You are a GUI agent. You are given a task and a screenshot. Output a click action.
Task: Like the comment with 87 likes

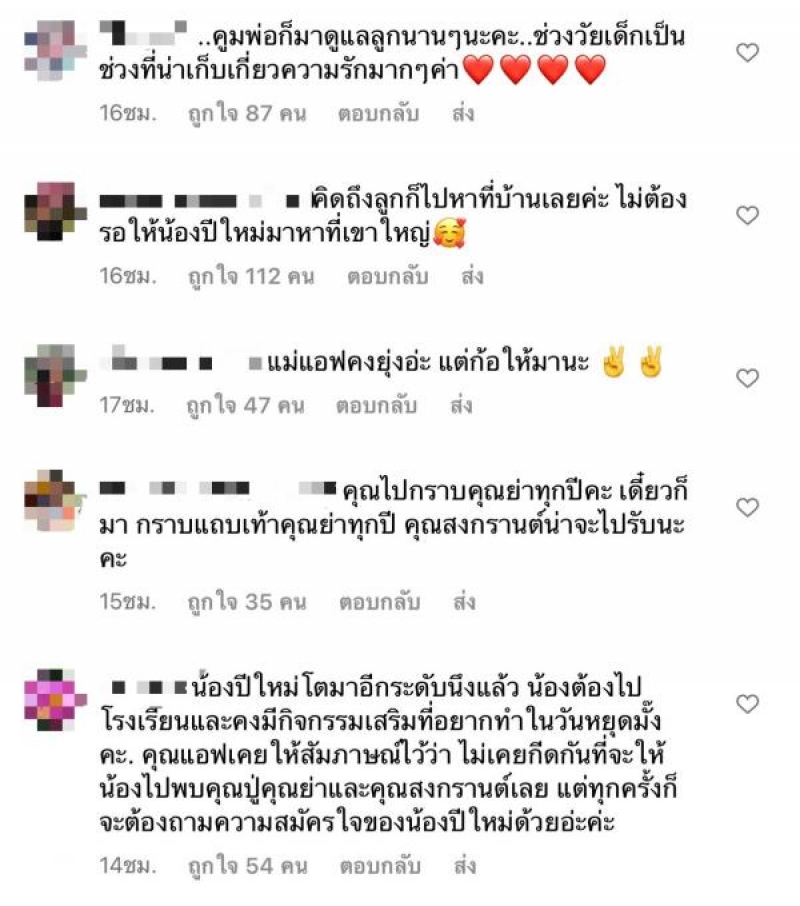(x=748, y=53)
